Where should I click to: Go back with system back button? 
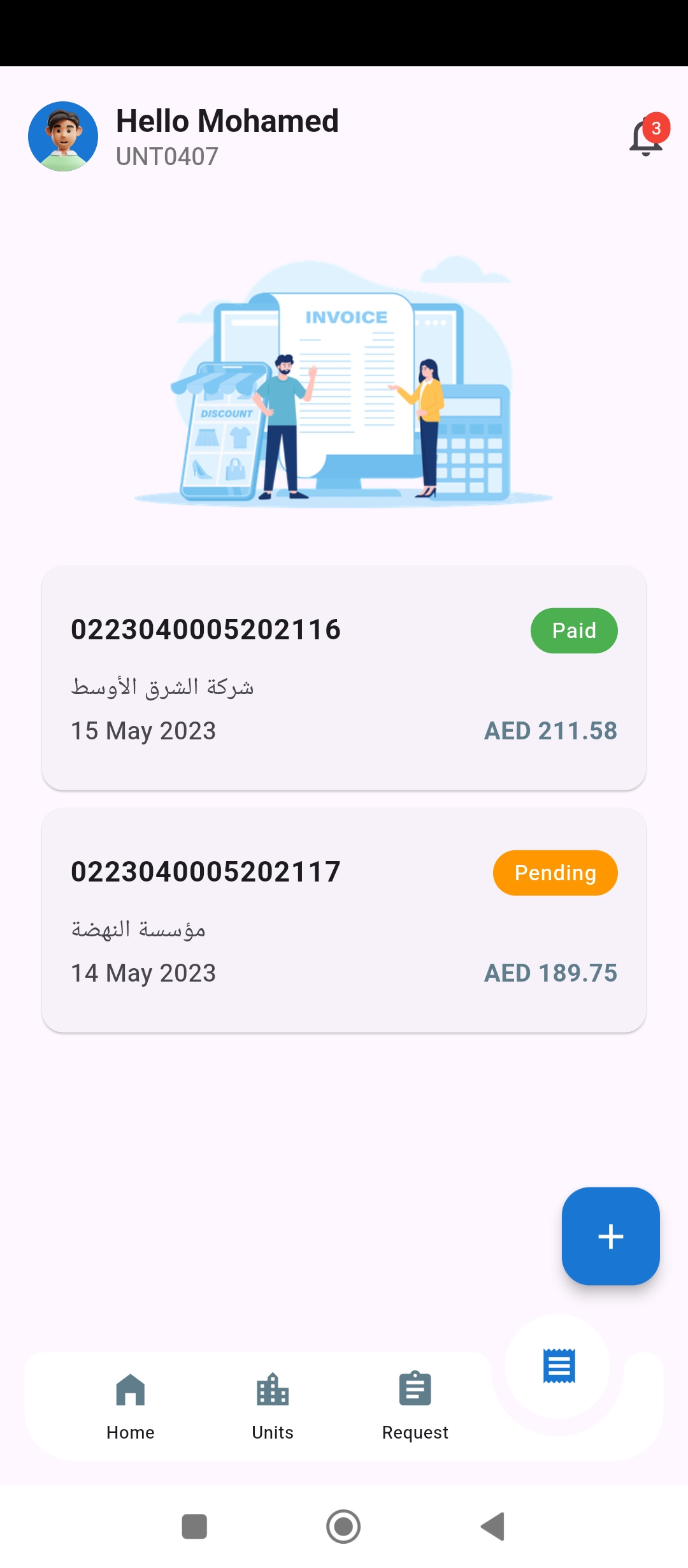click(492, 1527)
